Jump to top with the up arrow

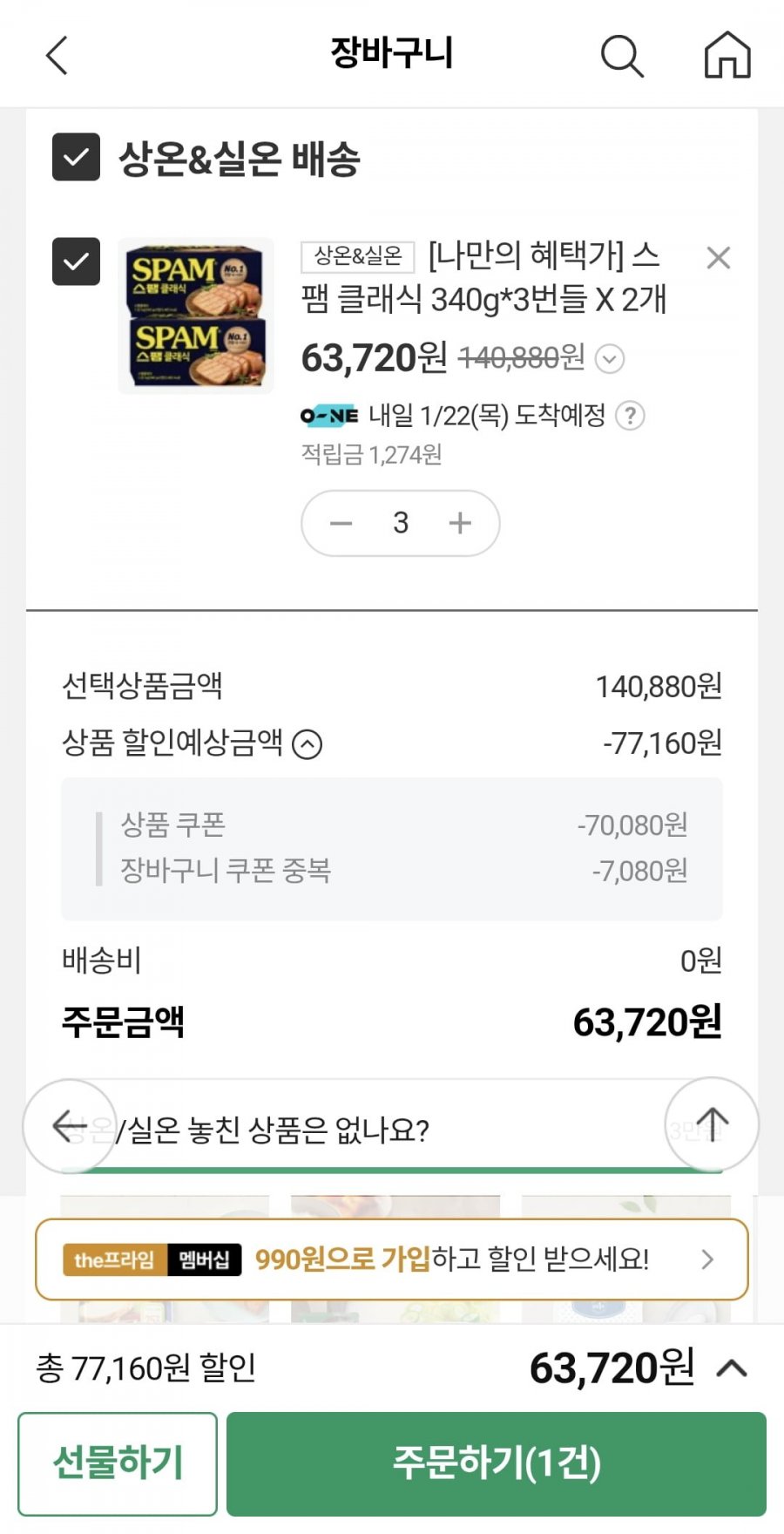pyautogui.click(x=712, y=1124)
